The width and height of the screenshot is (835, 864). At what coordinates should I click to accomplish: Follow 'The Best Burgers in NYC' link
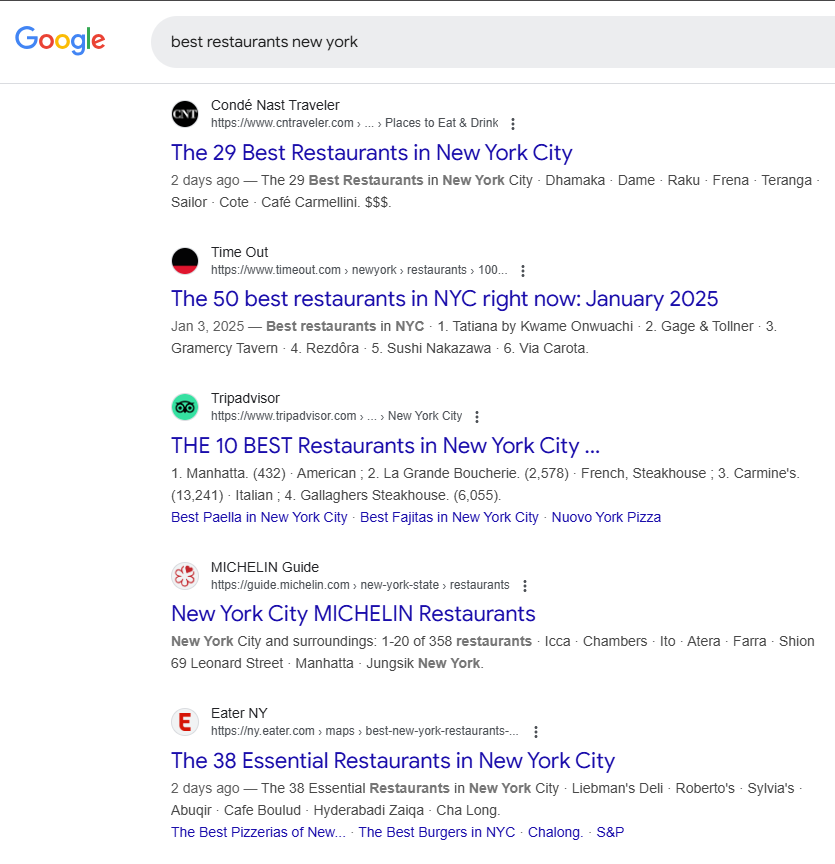coord(437,832)
